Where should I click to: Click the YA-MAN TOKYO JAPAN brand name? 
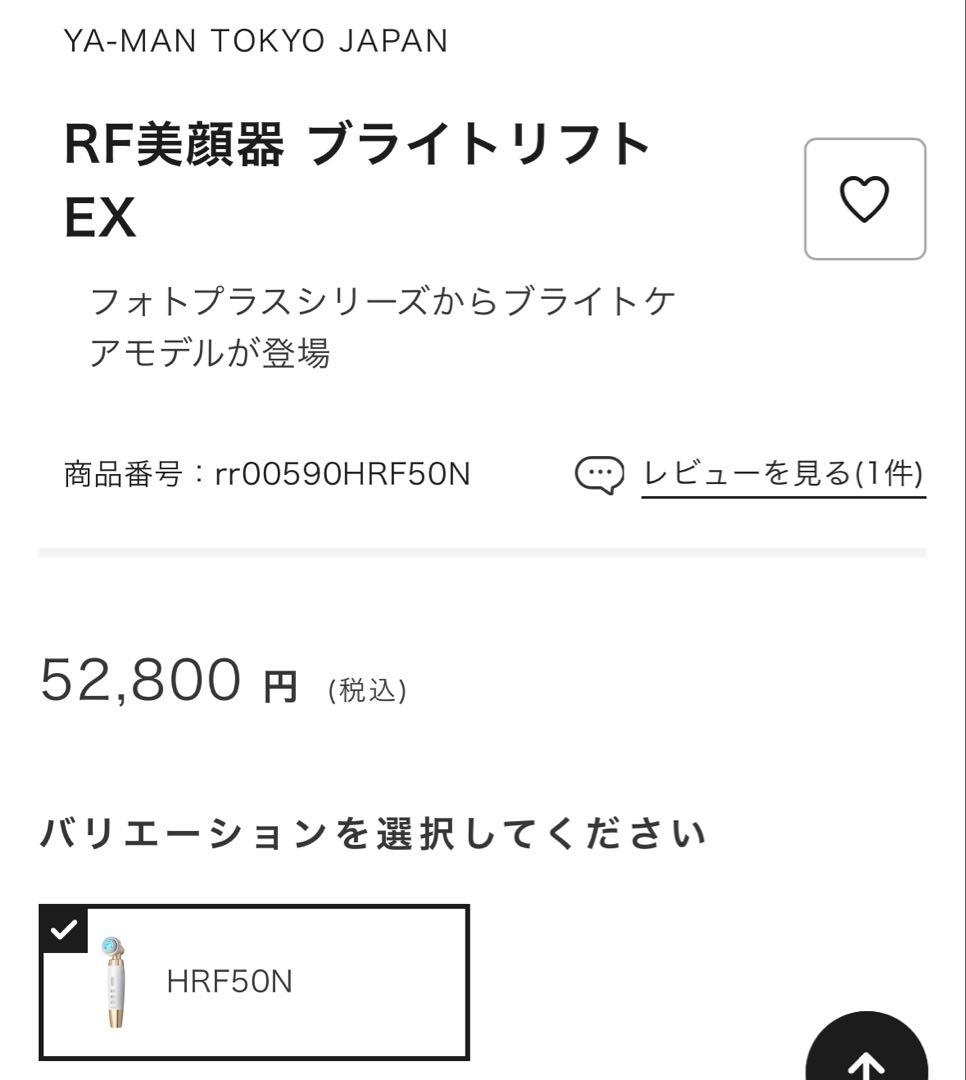[x=254, y=41]
